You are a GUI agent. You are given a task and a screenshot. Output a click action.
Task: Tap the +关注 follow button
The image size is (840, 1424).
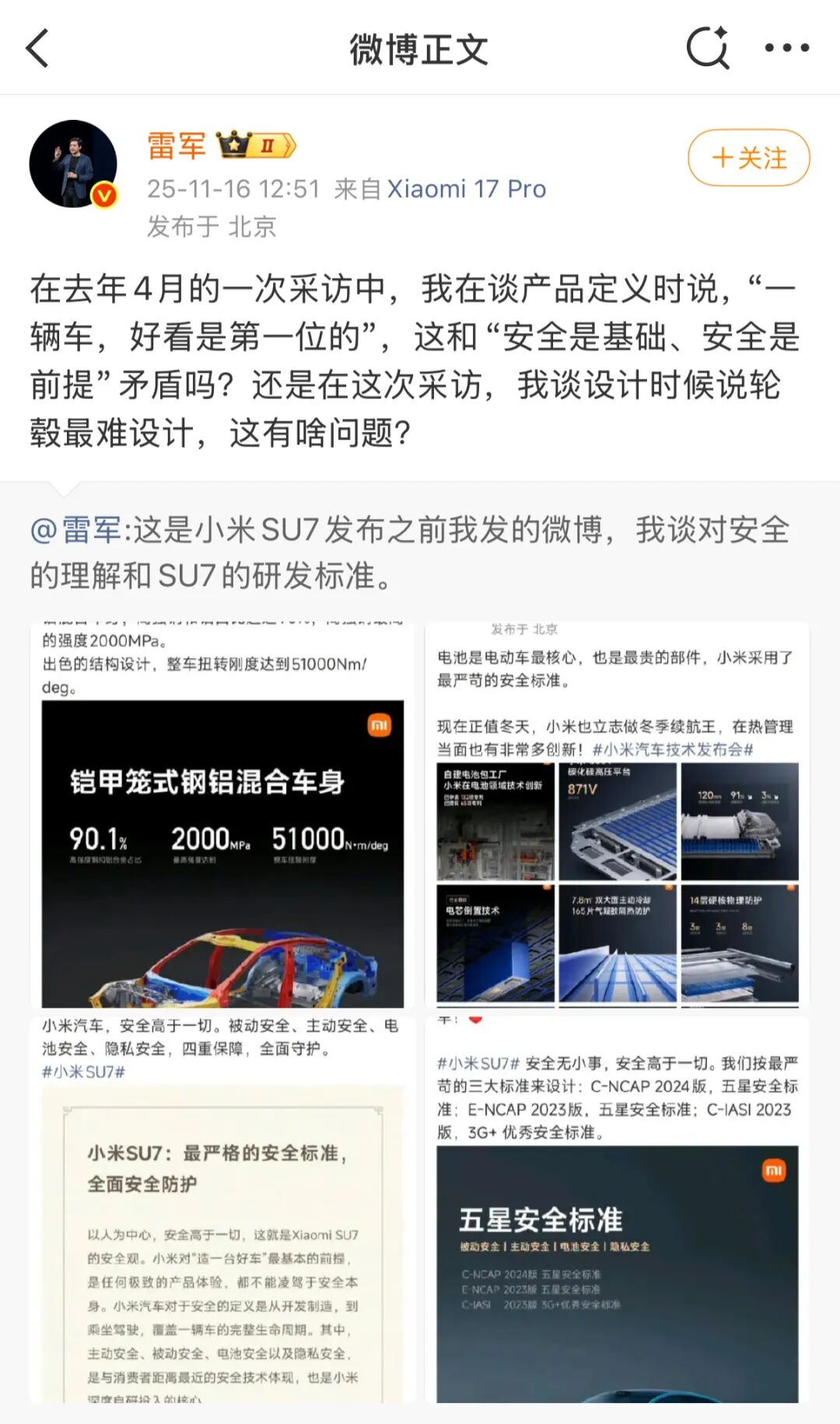(747, 159)
